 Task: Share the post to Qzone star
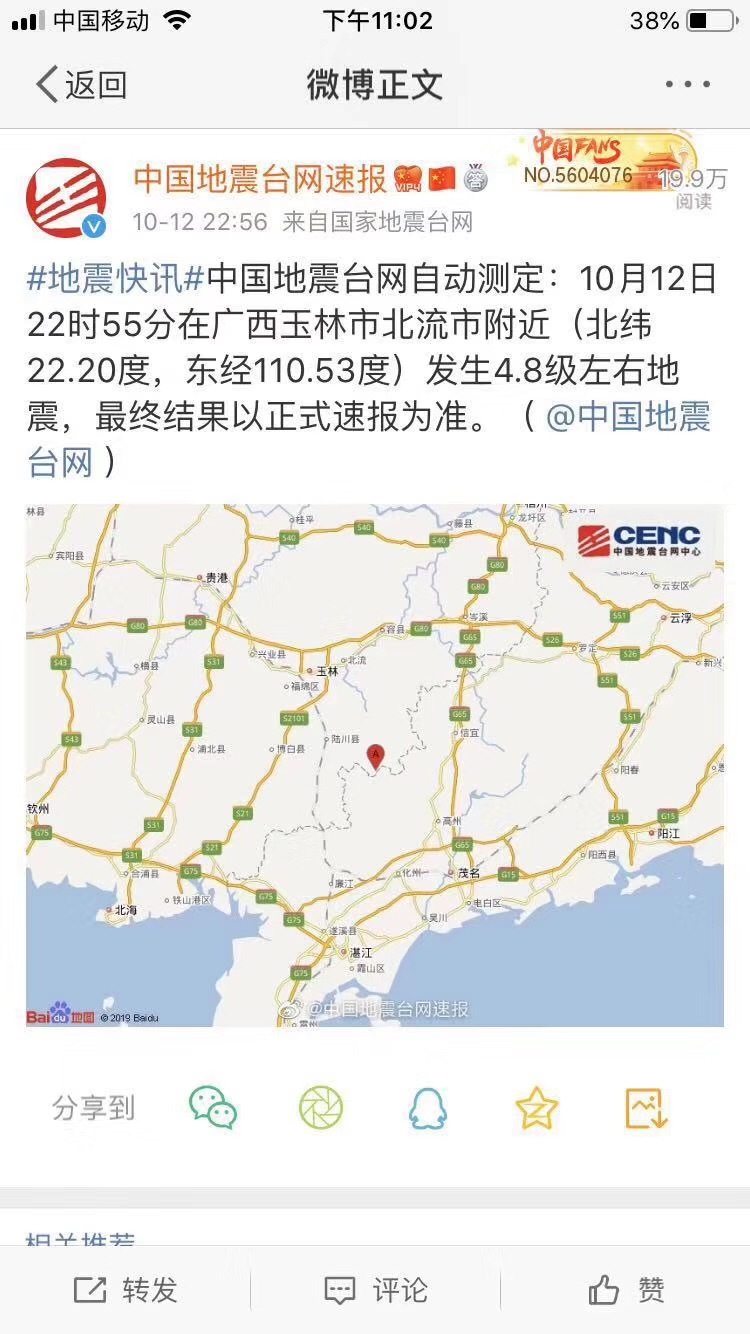click(536, 1108)
